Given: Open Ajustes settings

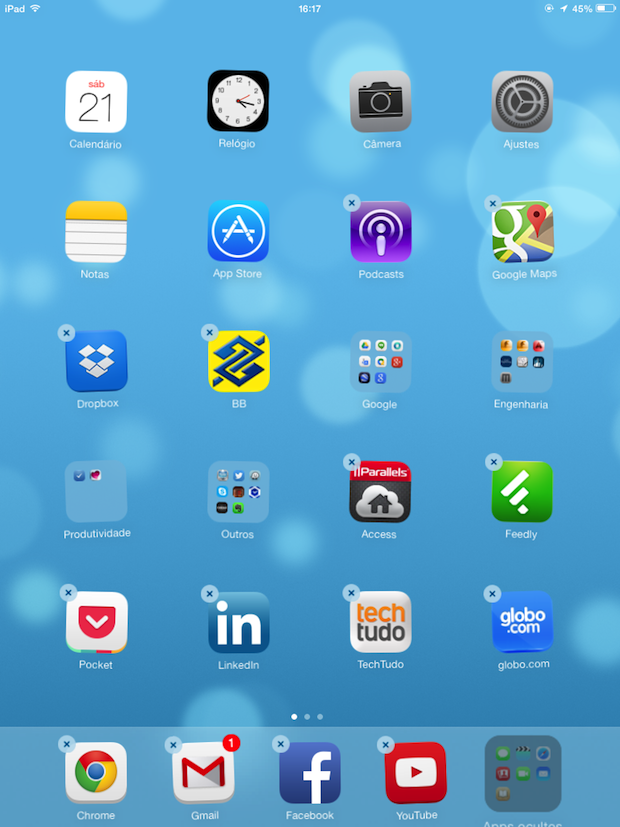Looking at the screenshot, I should (x=522, y=102).
